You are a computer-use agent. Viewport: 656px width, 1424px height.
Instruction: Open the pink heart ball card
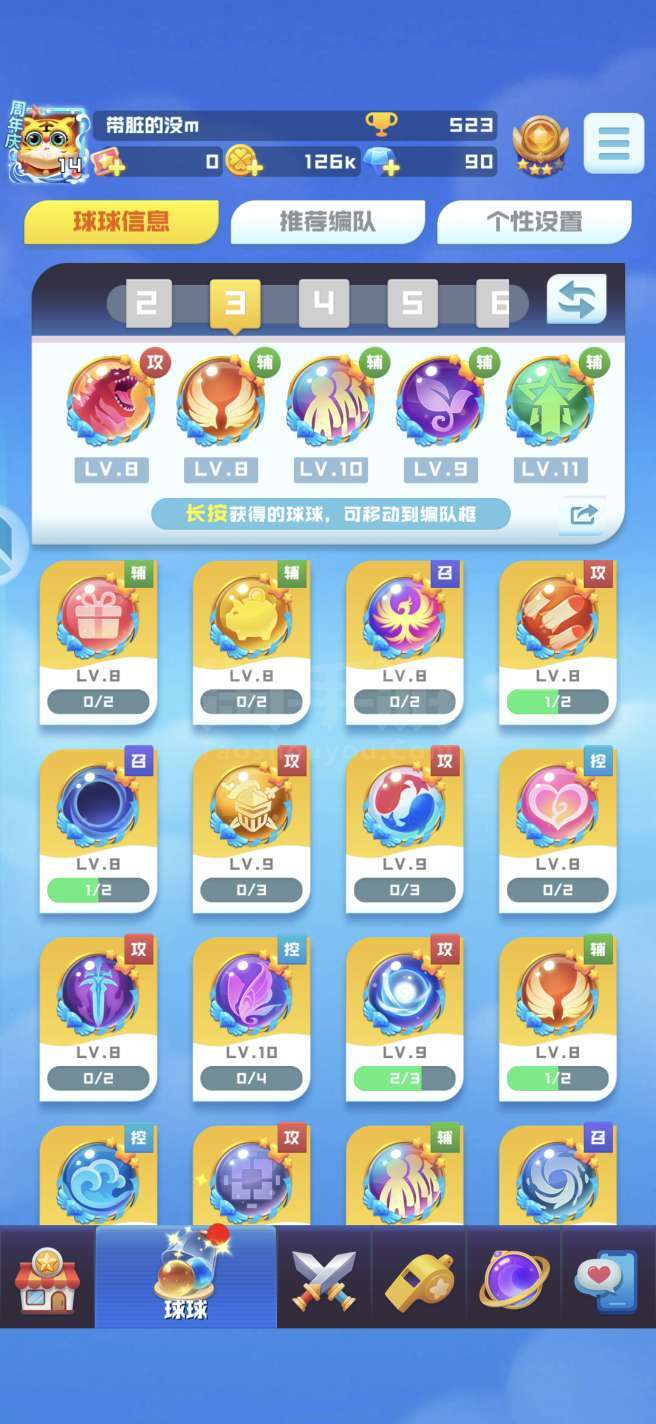[x=557, y=829]
